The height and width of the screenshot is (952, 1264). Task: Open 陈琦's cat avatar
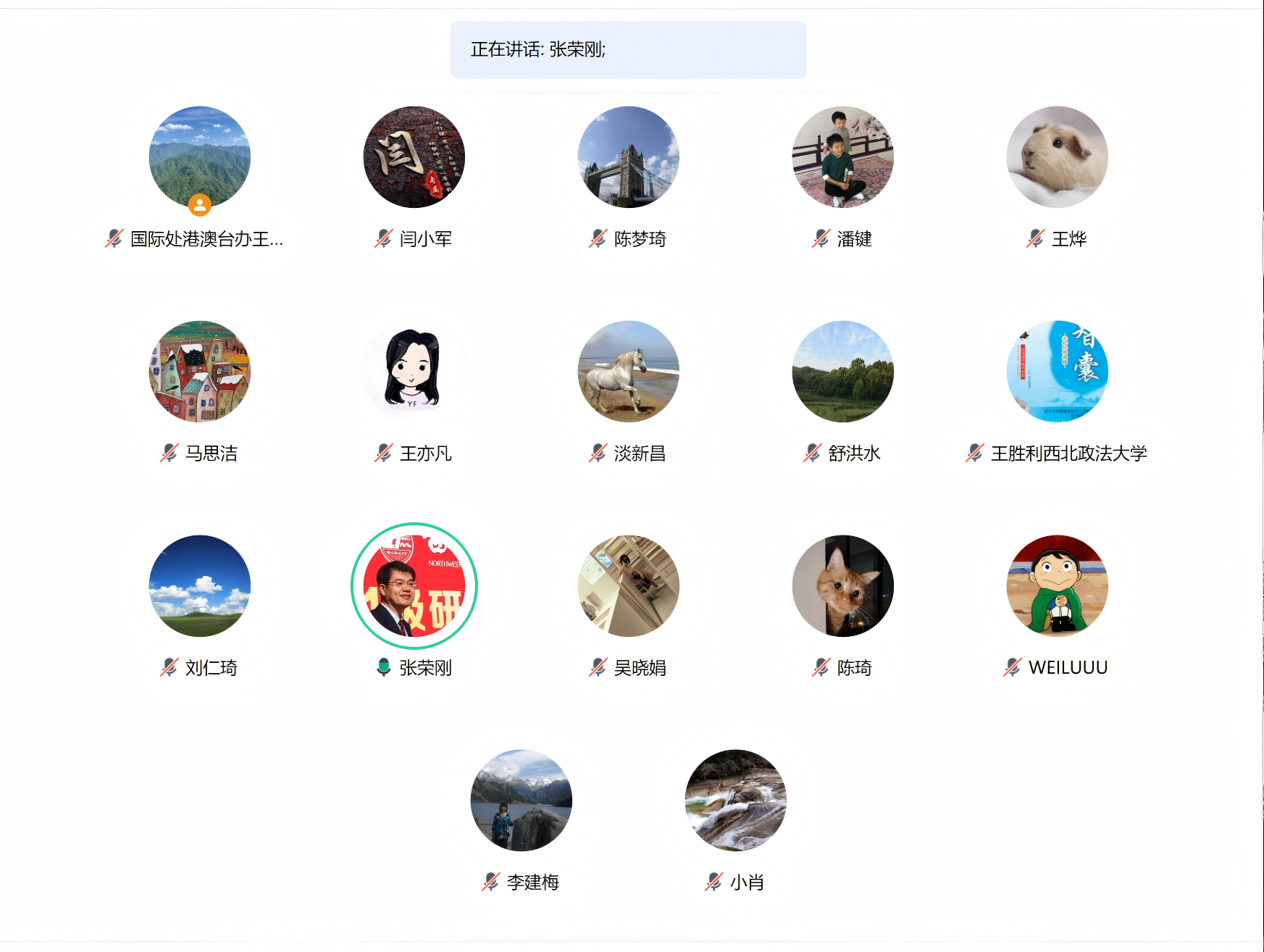tap(842, 586)
